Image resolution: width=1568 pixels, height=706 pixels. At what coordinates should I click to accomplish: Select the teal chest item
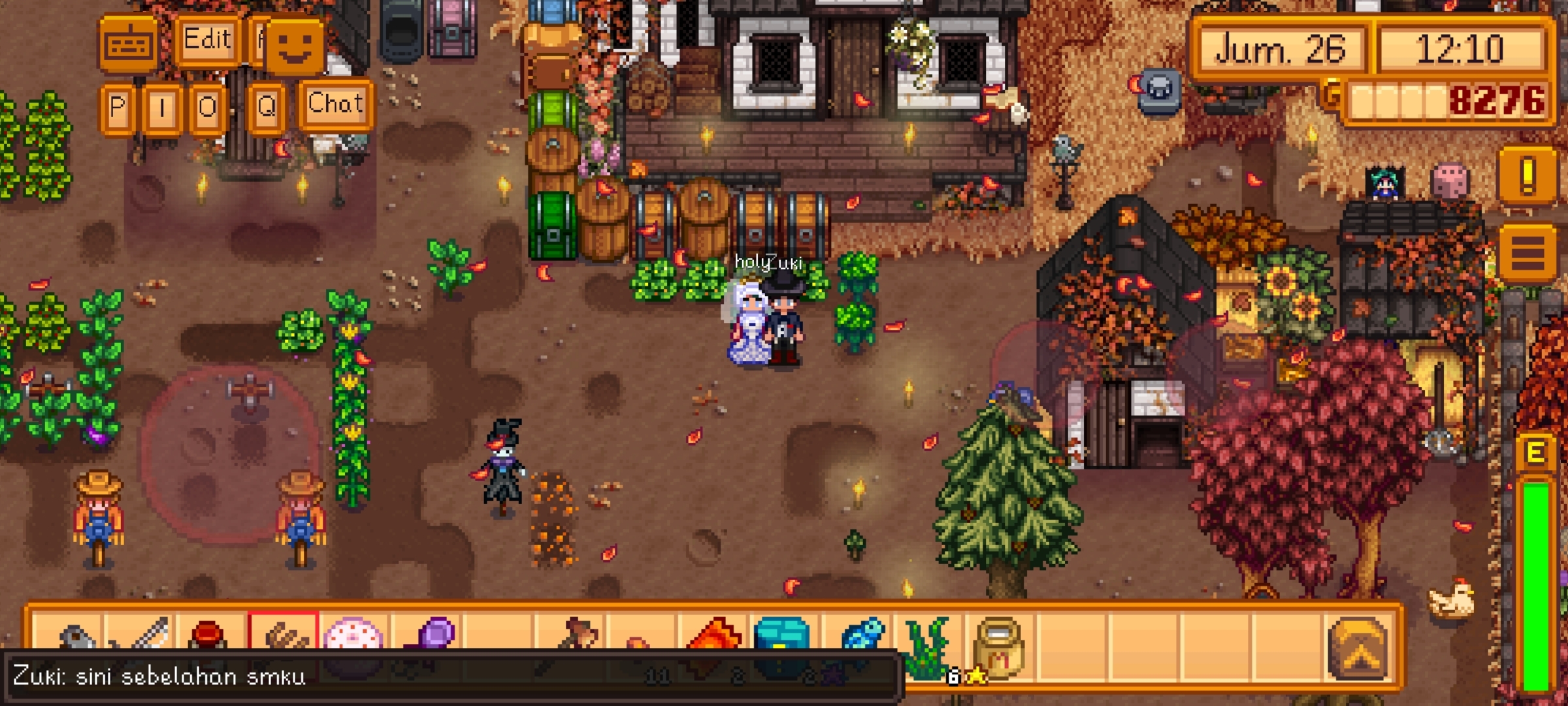782,635
